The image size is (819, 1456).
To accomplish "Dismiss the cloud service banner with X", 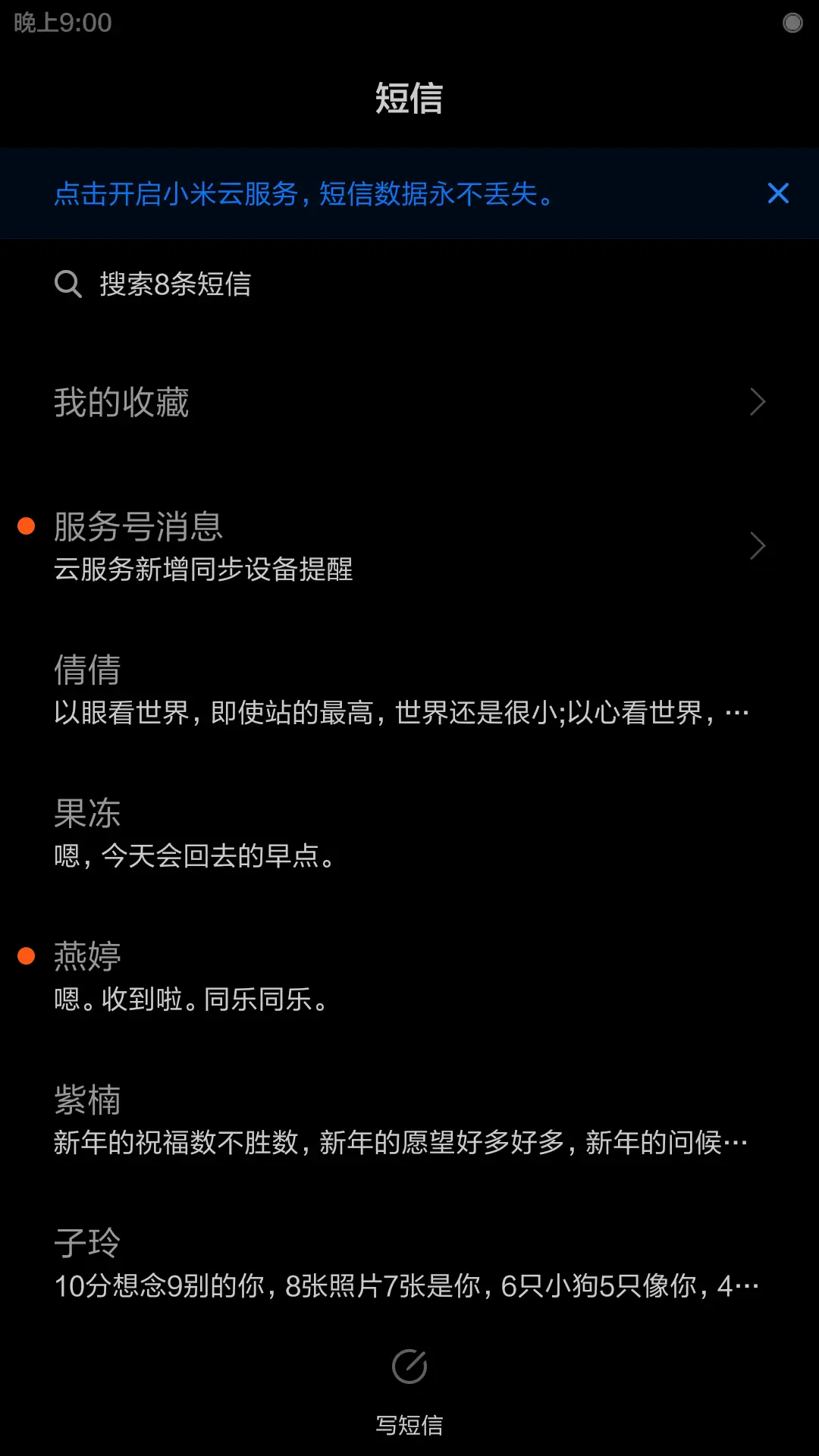I will coord(778,193).
